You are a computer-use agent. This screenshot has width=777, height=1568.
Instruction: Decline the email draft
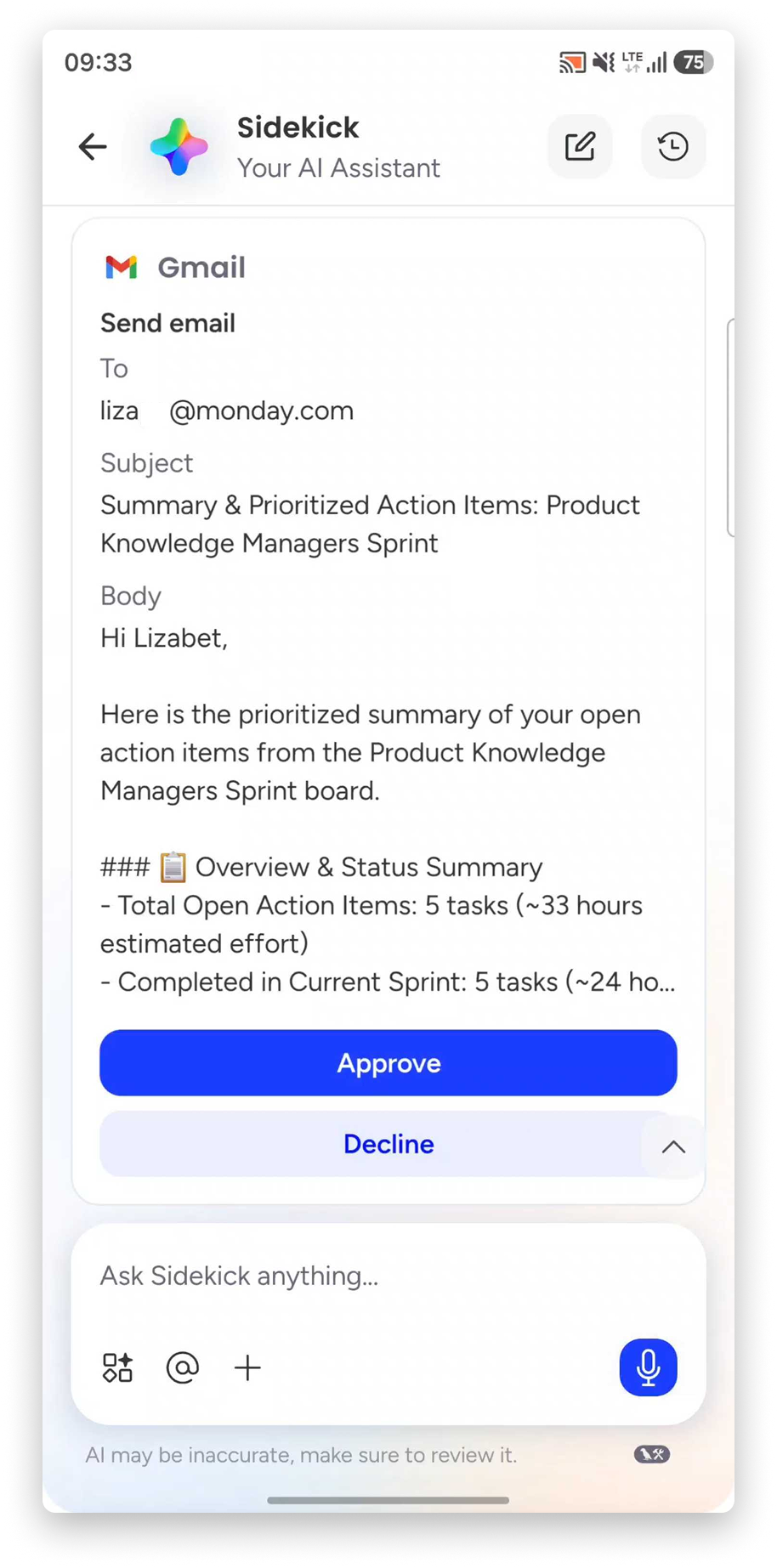click(388, 1144)
